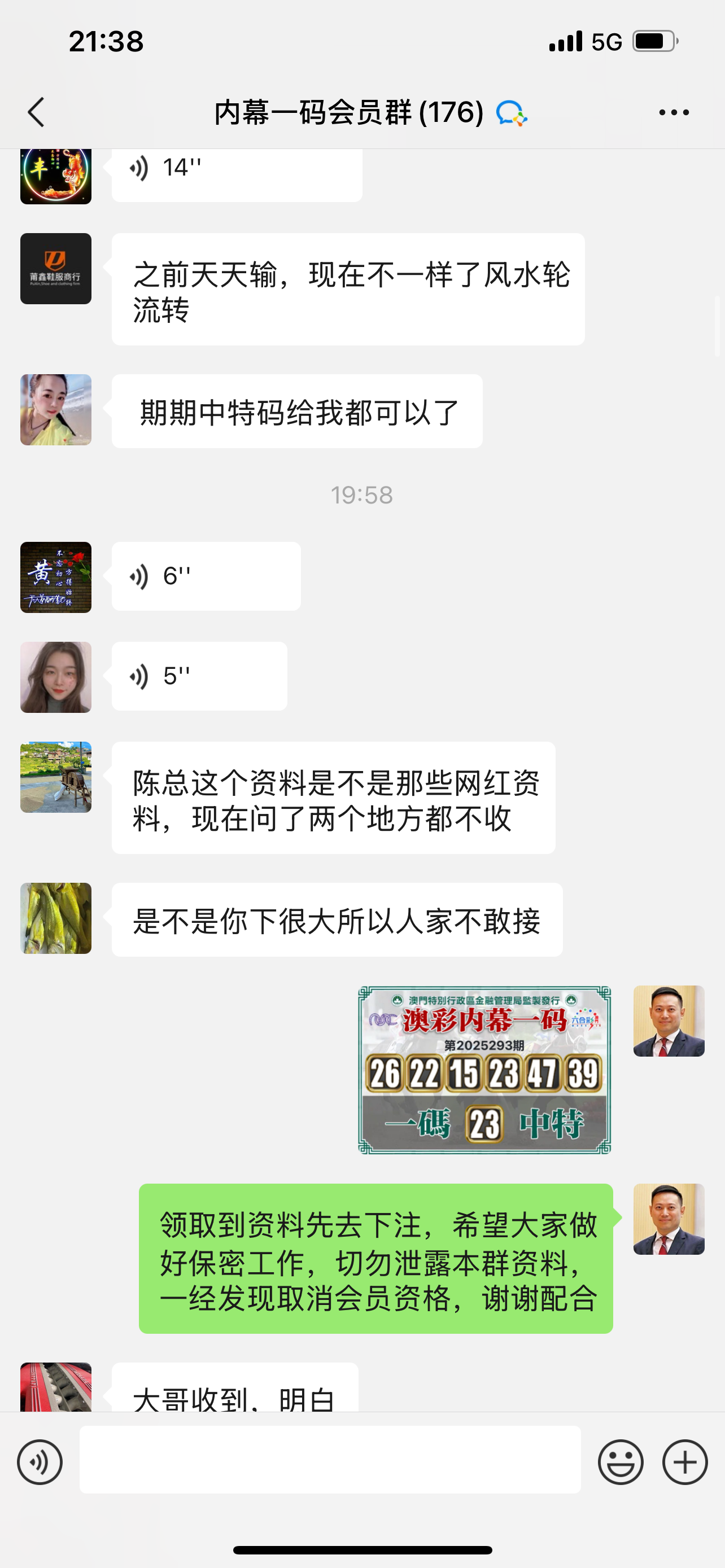Open the group chat's three-dot menu
This screenshot has width=725, height=1568.
(674, 113)
